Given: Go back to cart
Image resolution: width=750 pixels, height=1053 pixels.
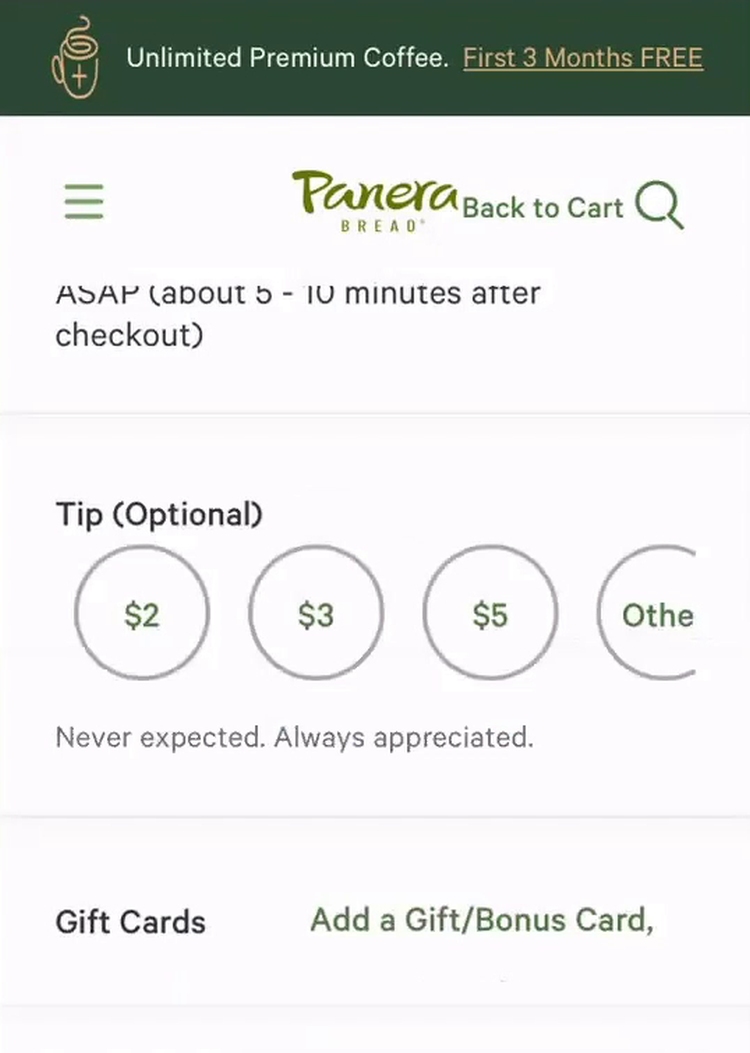Looking at the screenshot, I should (x=543, y=208).
